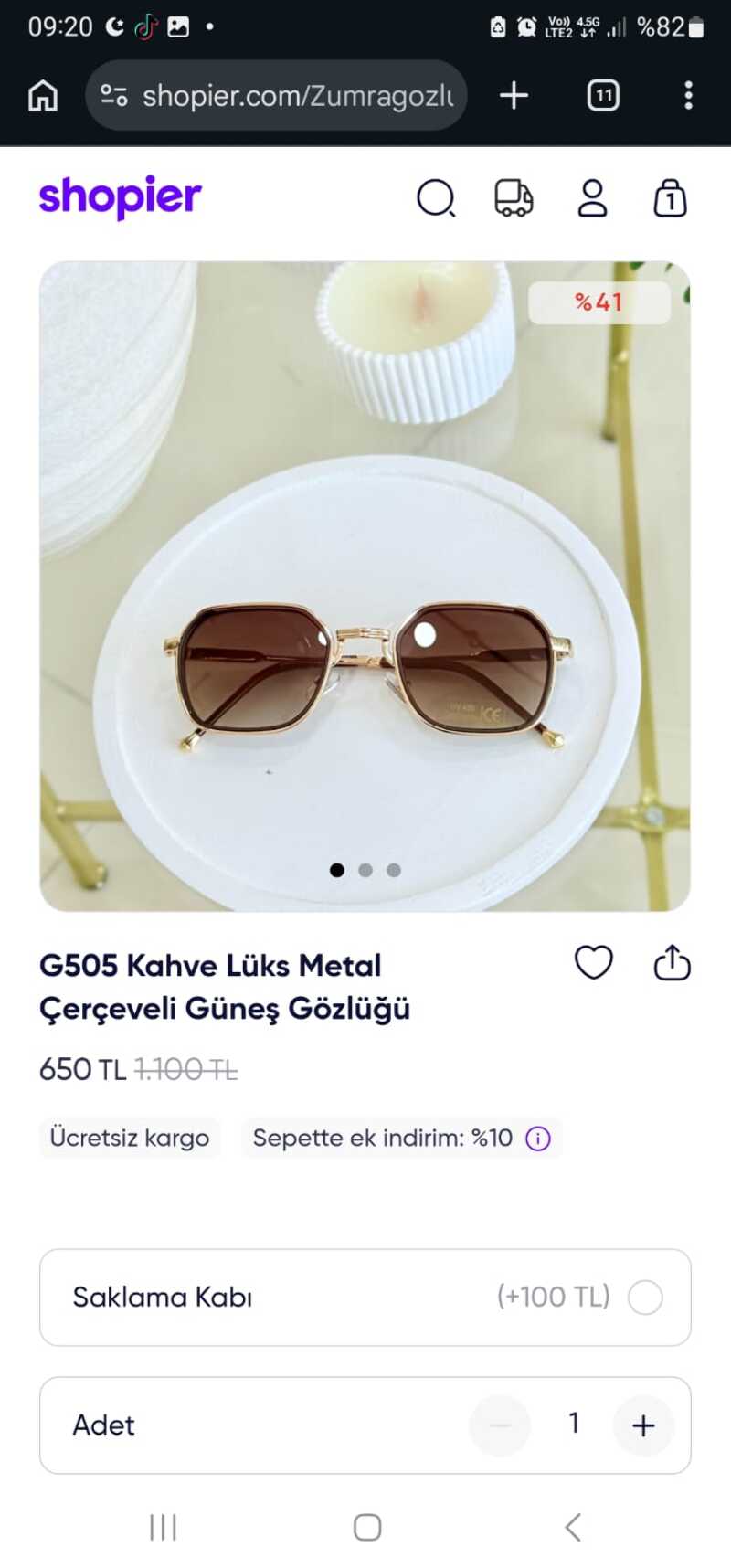
Task: Open the order tracking truck icon
Action: click(514, 197)
